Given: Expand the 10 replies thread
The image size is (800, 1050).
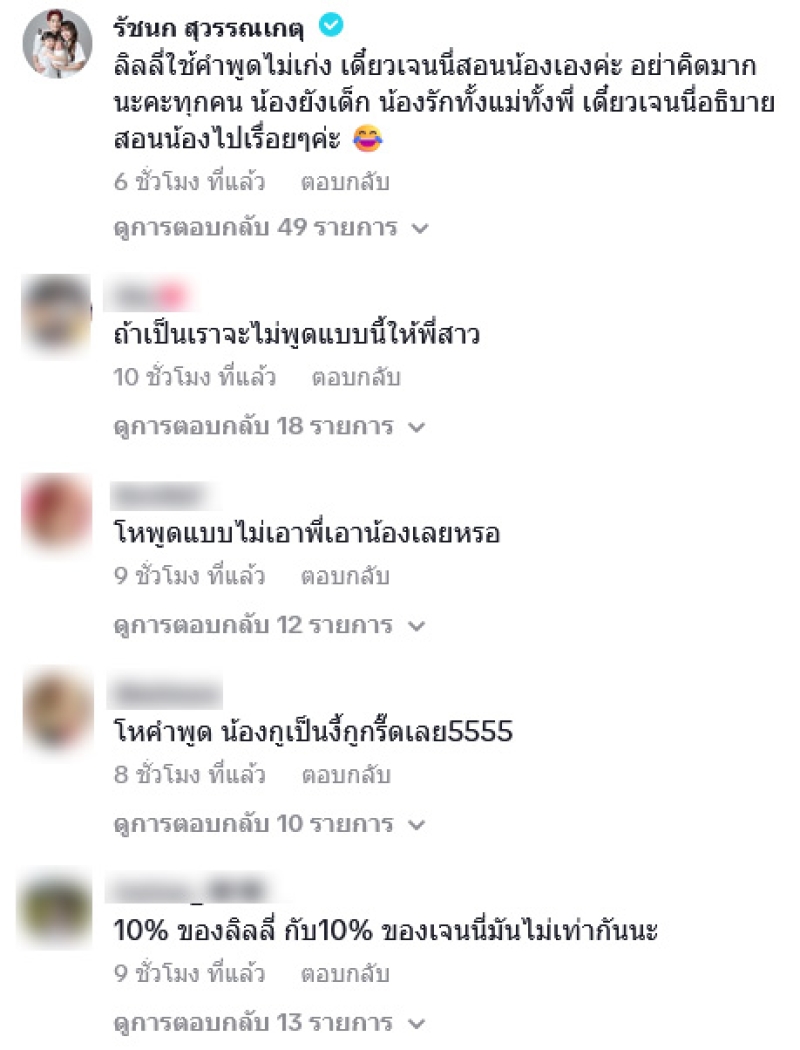Looking at the screenshot, I should click(270, 825).
